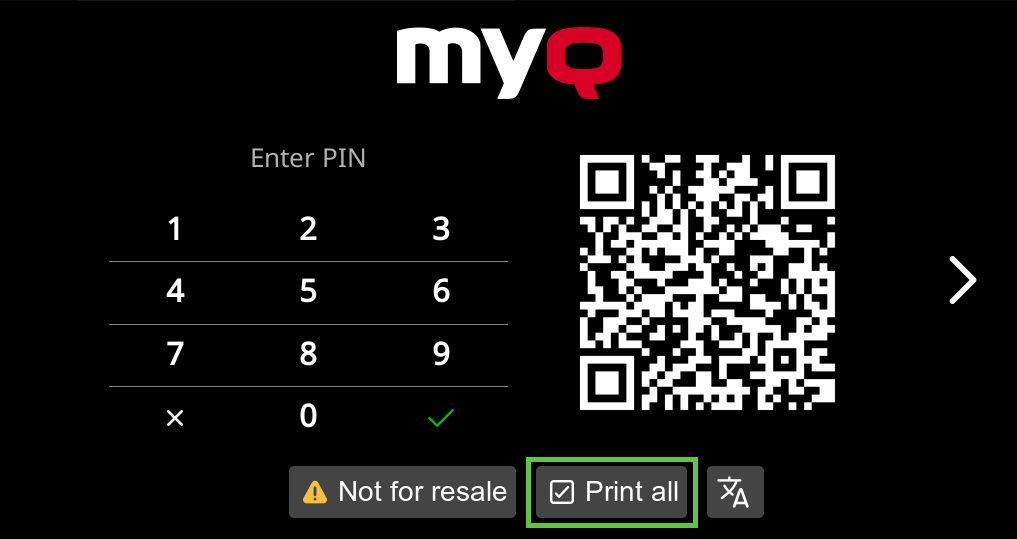Tap the number 7 key
This screenshot has width=1017, height=539.
click(175, 354)
